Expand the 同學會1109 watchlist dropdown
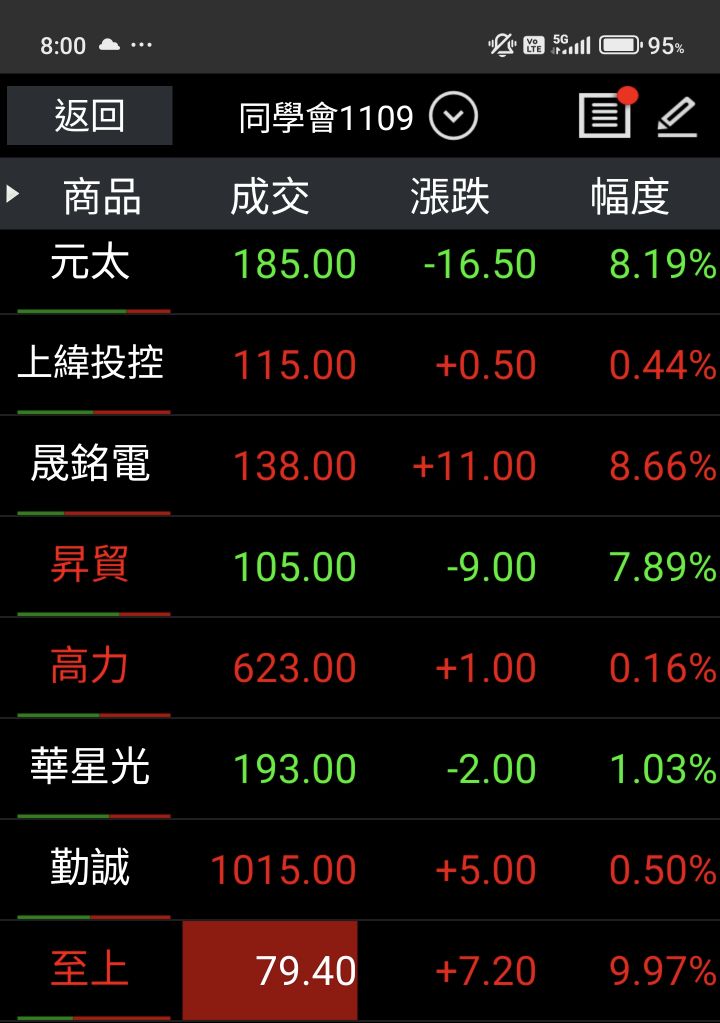The image size is (720, 1023). tap(453, 117)
